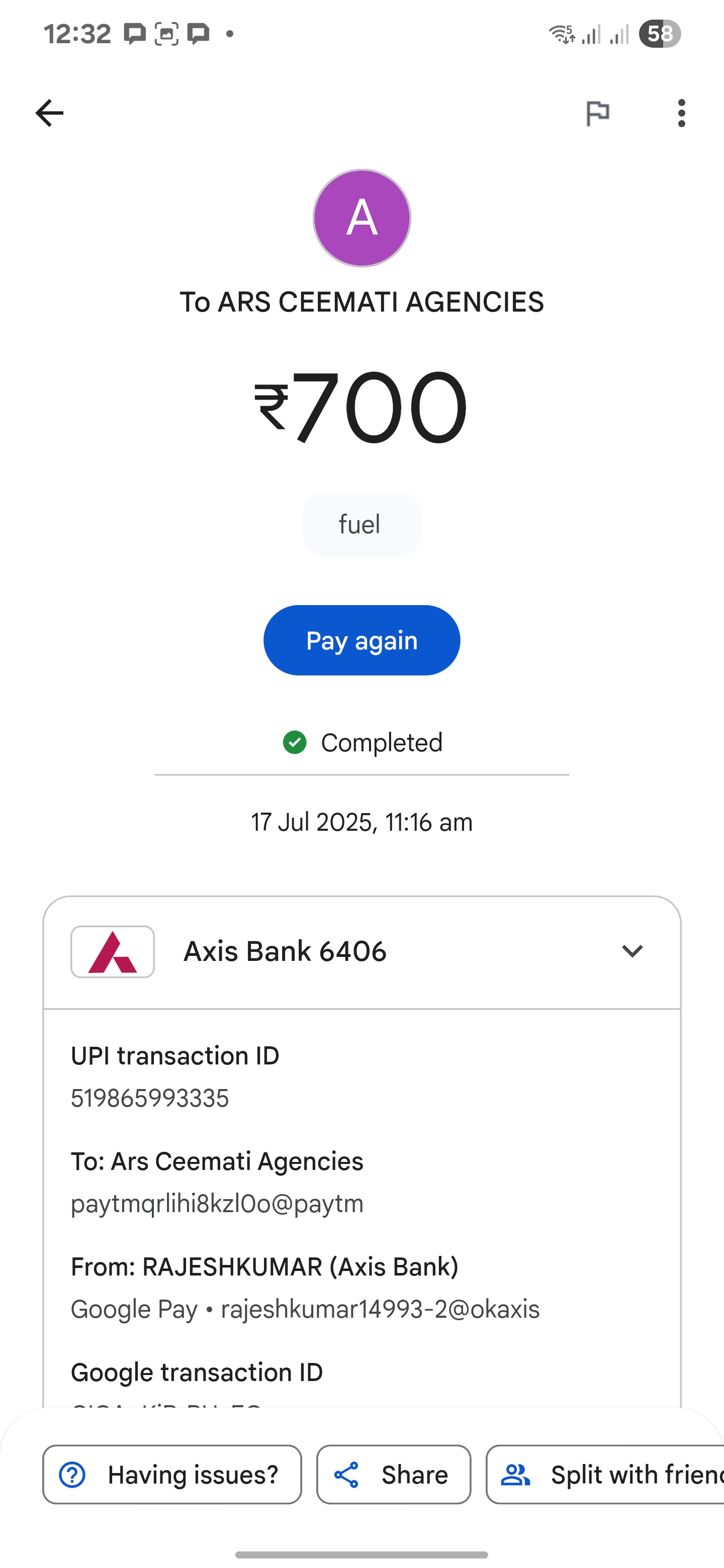Tap the flag icon to report transaction
This screenshot has width=724, height=1568.
click(x=597, y=113)
